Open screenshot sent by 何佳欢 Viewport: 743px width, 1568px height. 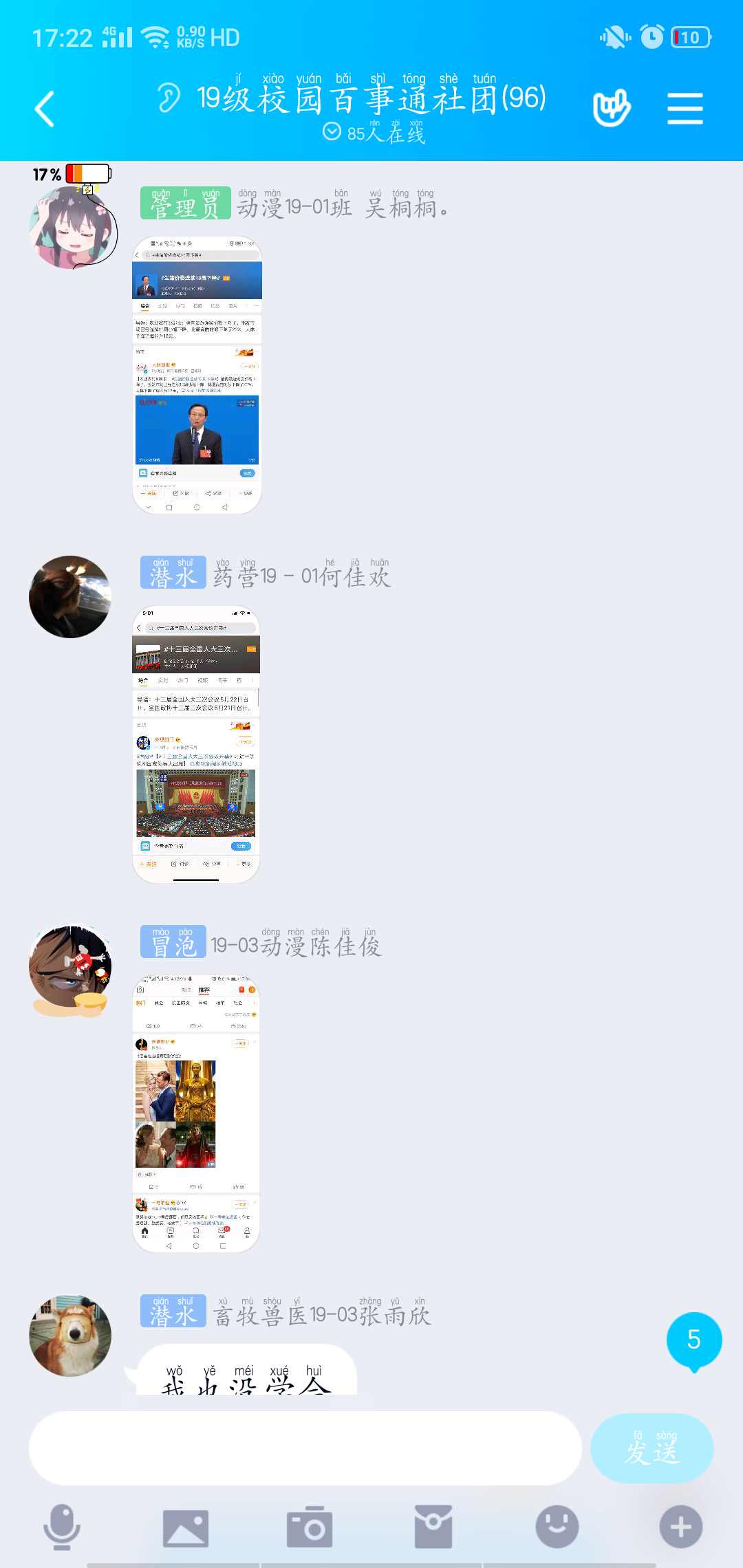(196, 744)
